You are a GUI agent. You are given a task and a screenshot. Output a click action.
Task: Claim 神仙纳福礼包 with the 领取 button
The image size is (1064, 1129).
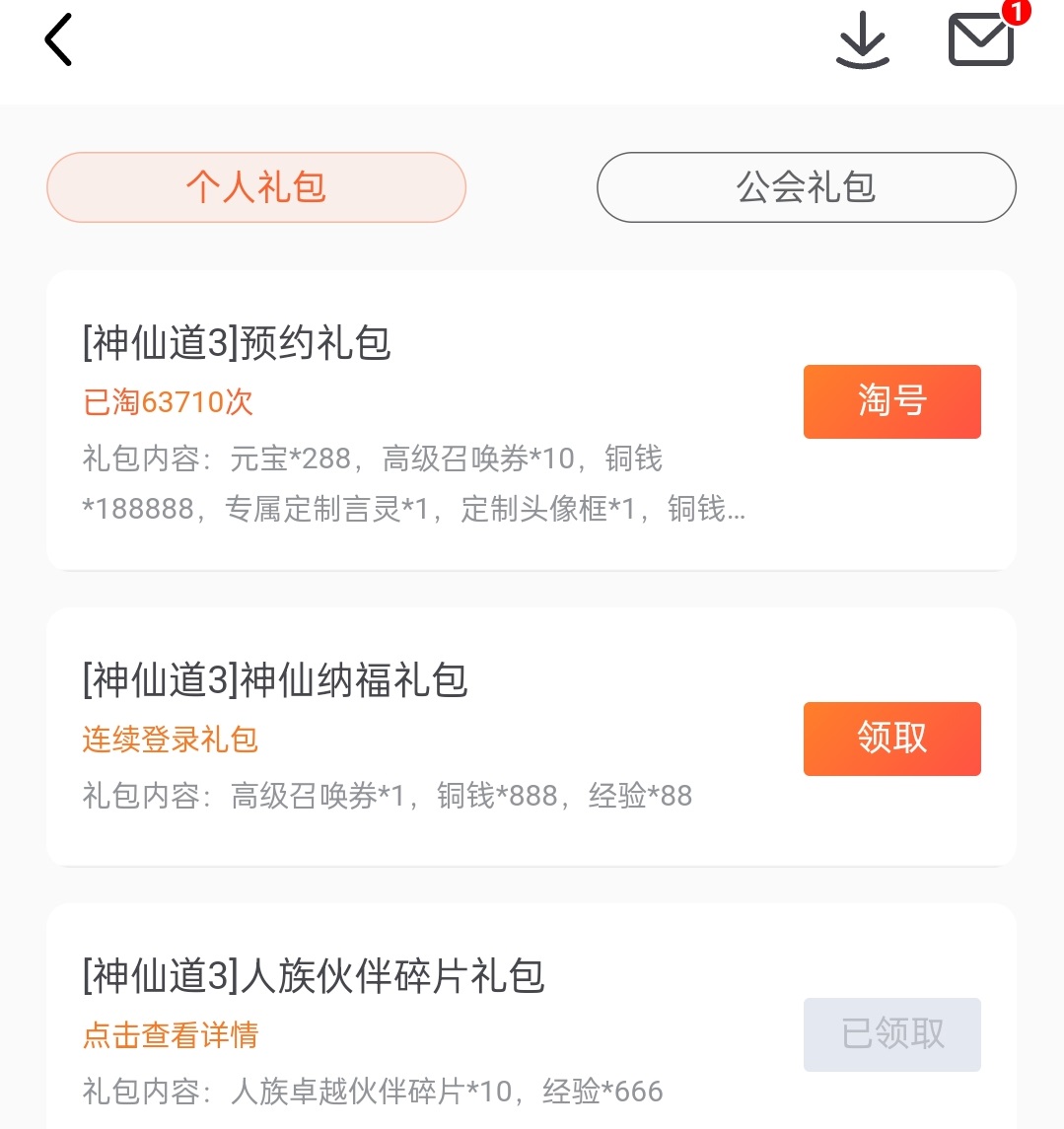[891, 739]
